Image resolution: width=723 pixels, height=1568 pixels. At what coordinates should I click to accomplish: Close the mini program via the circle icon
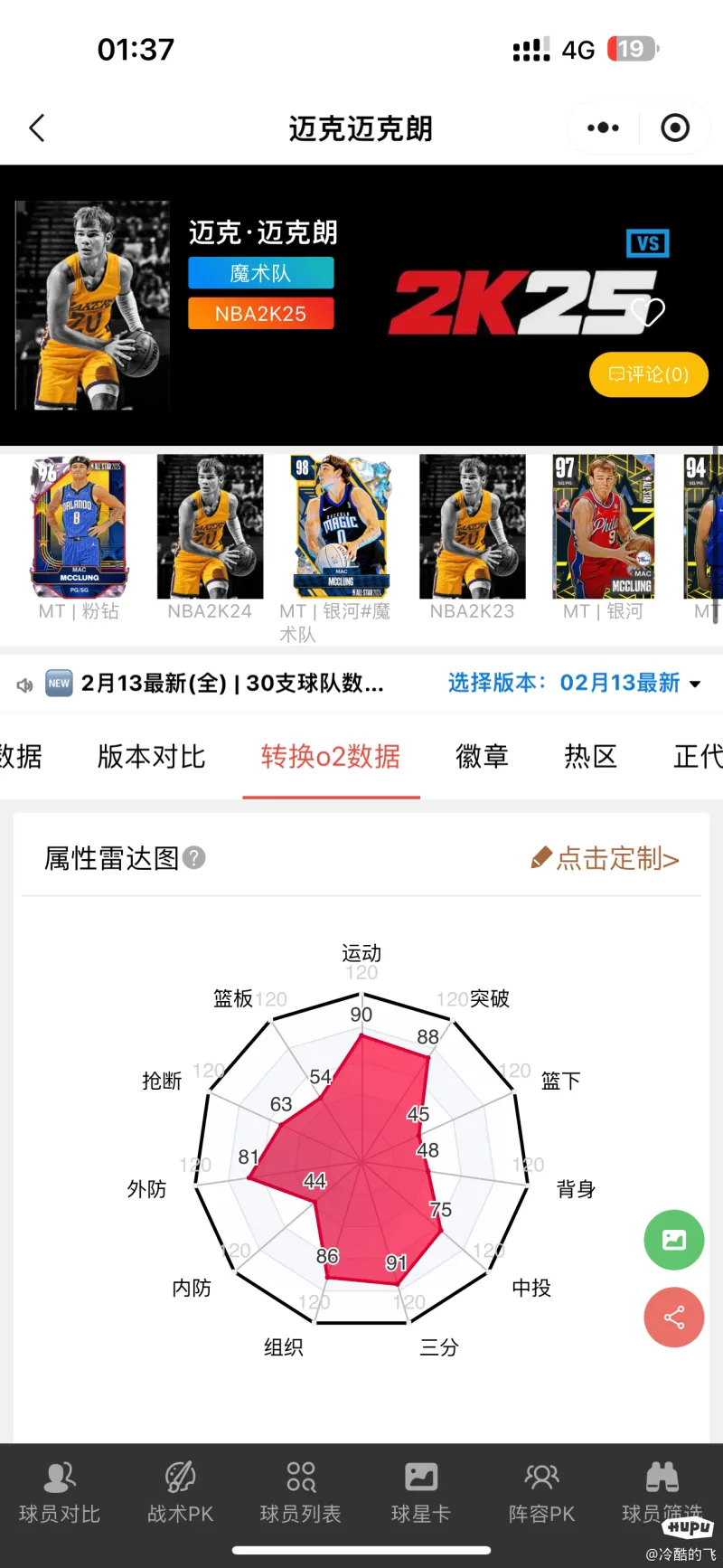[x=674, y=128]
